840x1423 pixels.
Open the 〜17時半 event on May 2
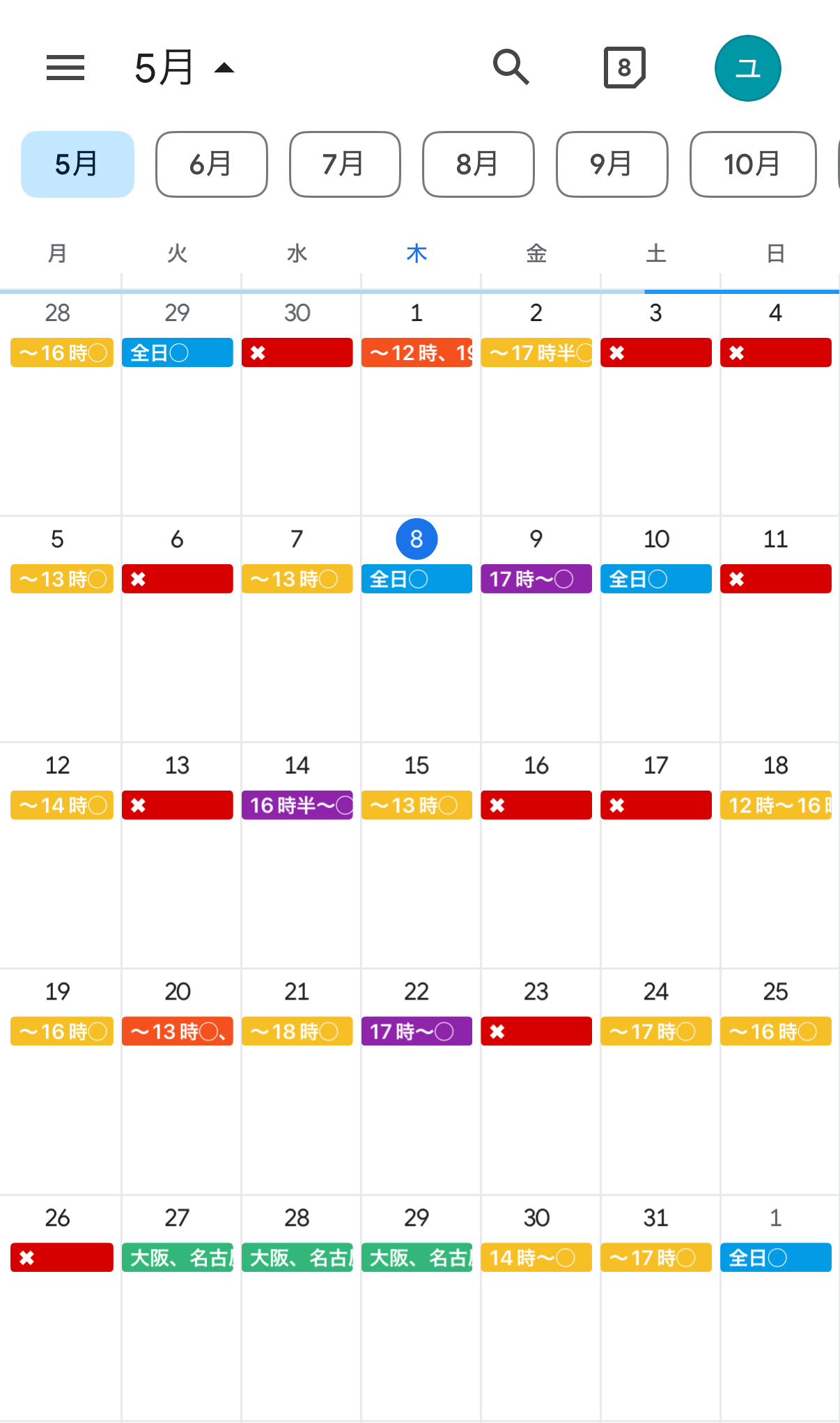(x=536, y=352)
